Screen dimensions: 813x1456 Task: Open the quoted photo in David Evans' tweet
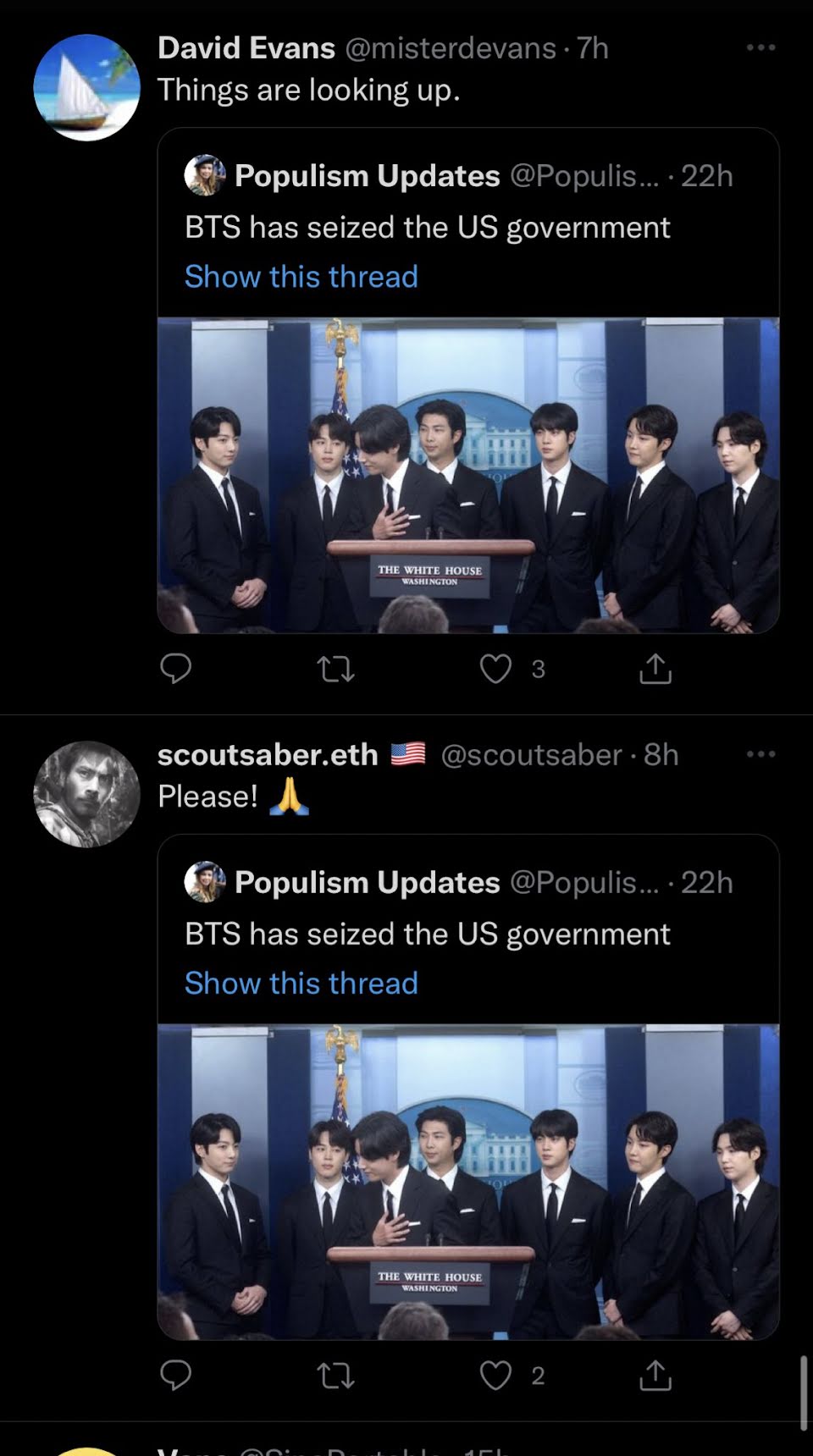click(x=468, y=475)
